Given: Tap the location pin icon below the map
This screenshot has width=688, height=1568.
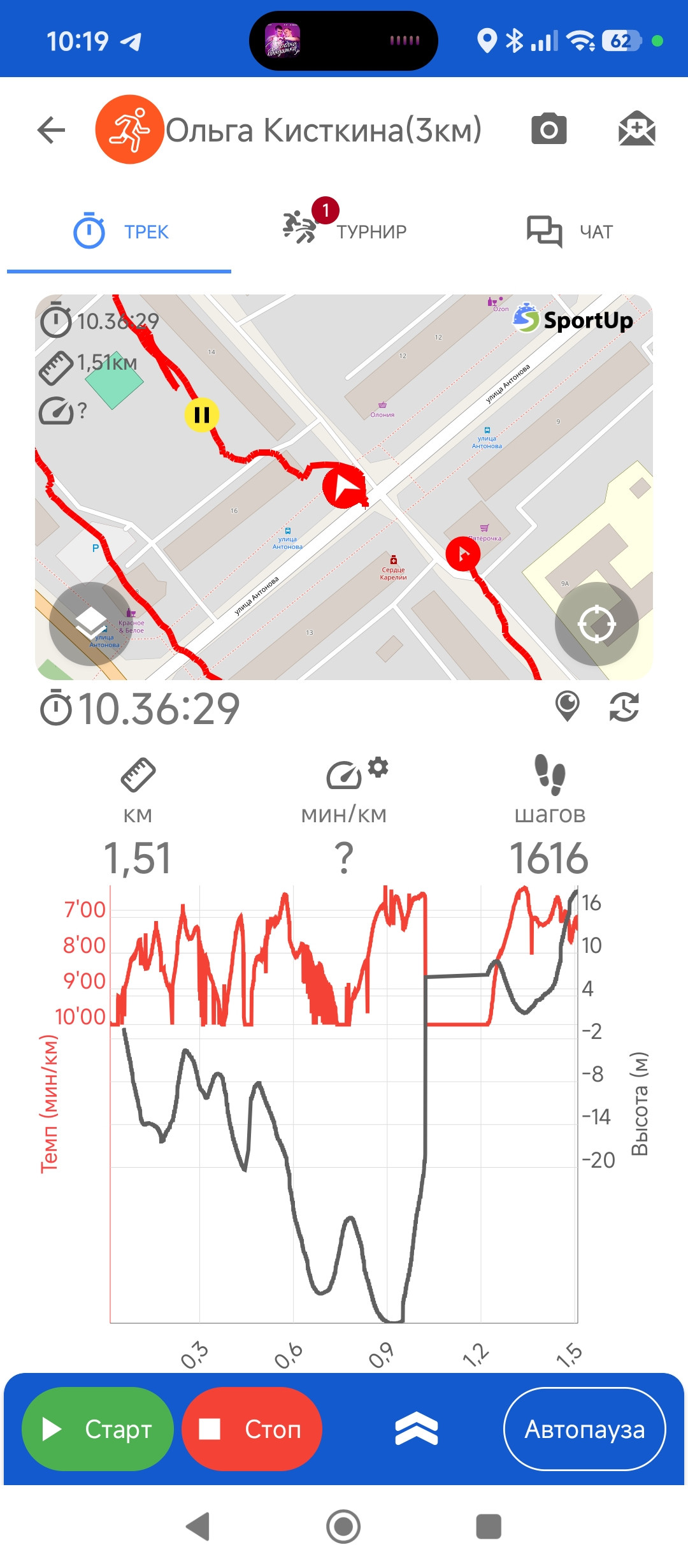Looking at the screenshot, I should (567, 706).
